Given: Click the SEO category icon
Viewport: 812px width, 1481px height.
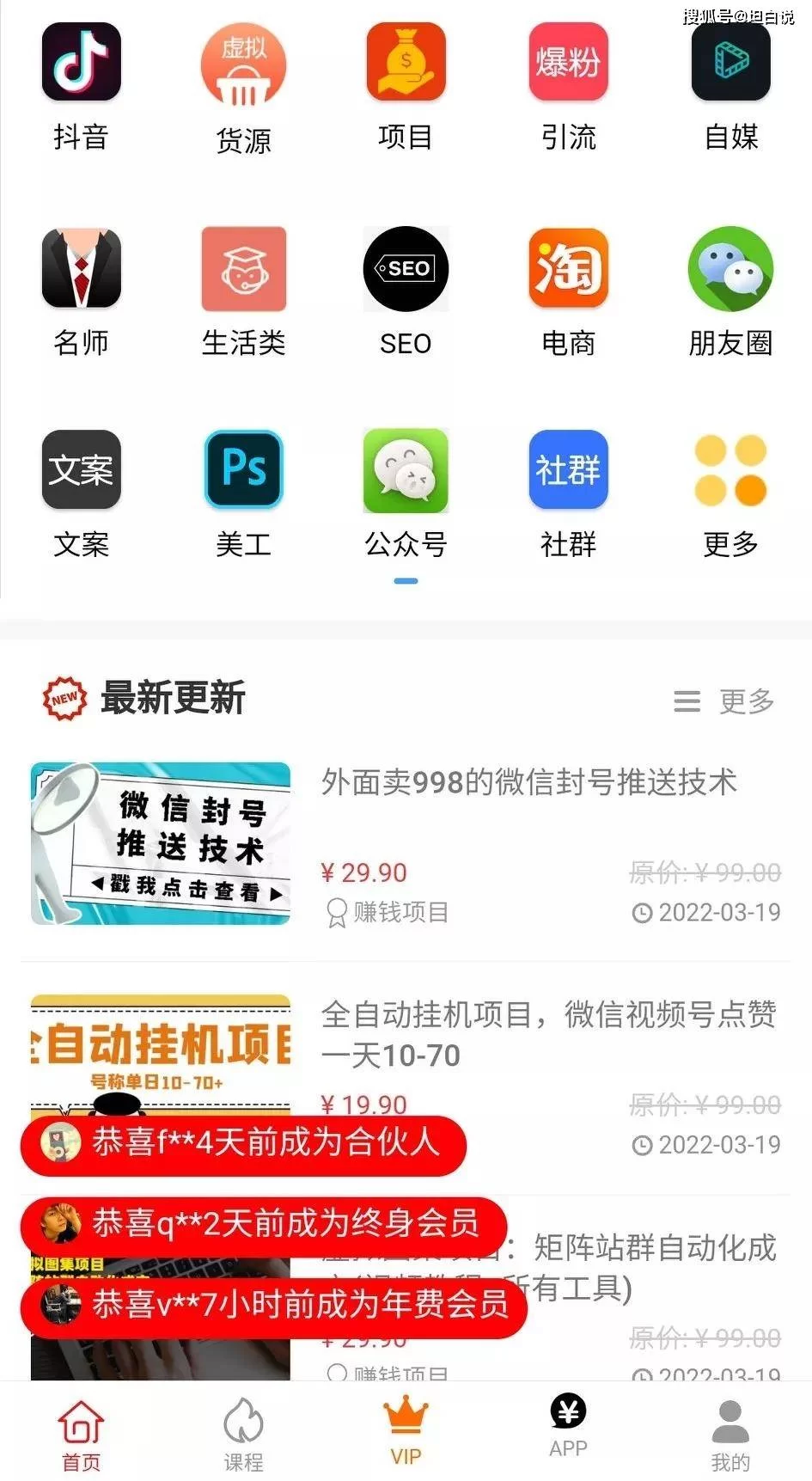Looking at the screenshot, I should (406, 269).
